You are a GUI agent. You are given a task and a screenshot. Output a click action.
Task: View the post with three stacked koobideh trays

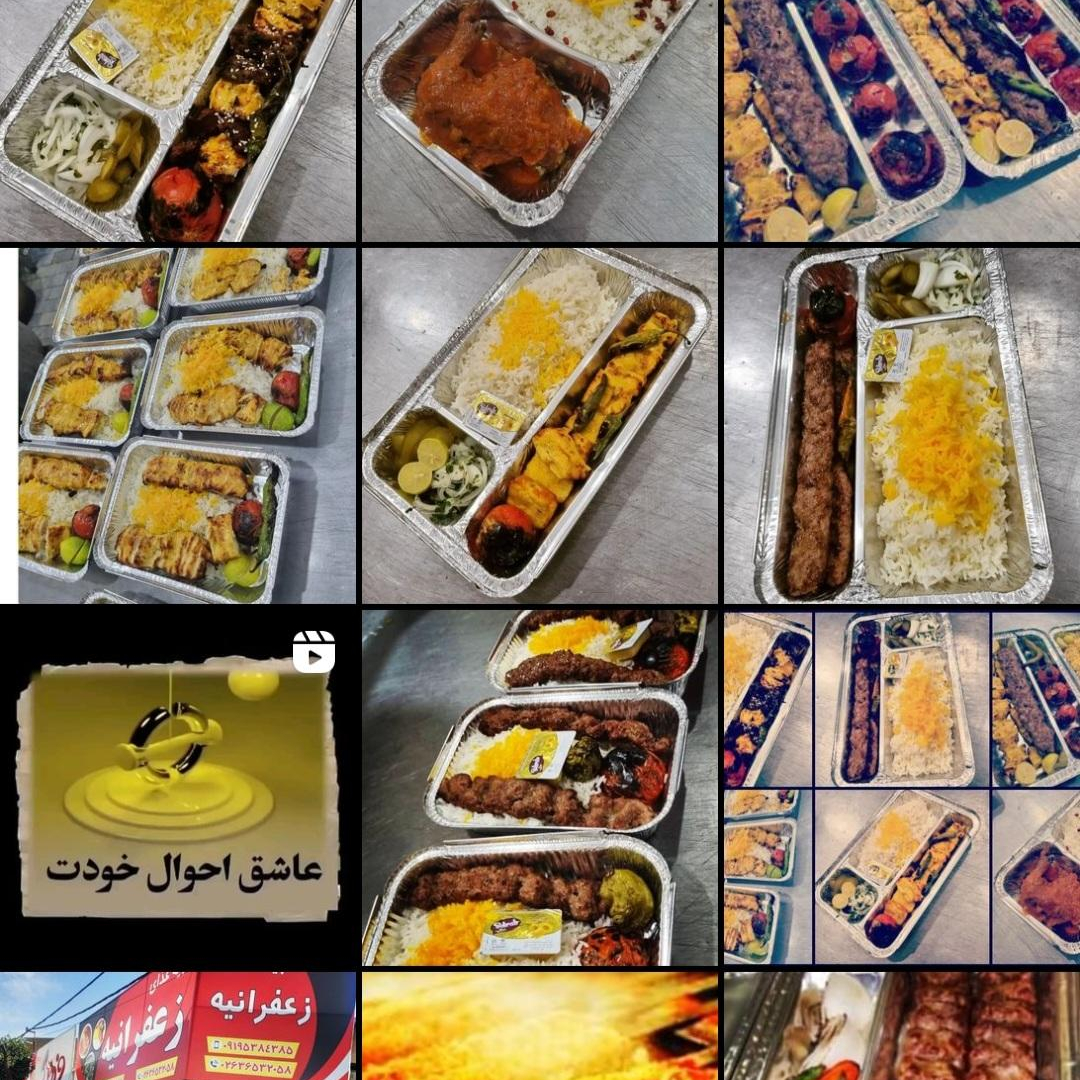click(539, 786)
